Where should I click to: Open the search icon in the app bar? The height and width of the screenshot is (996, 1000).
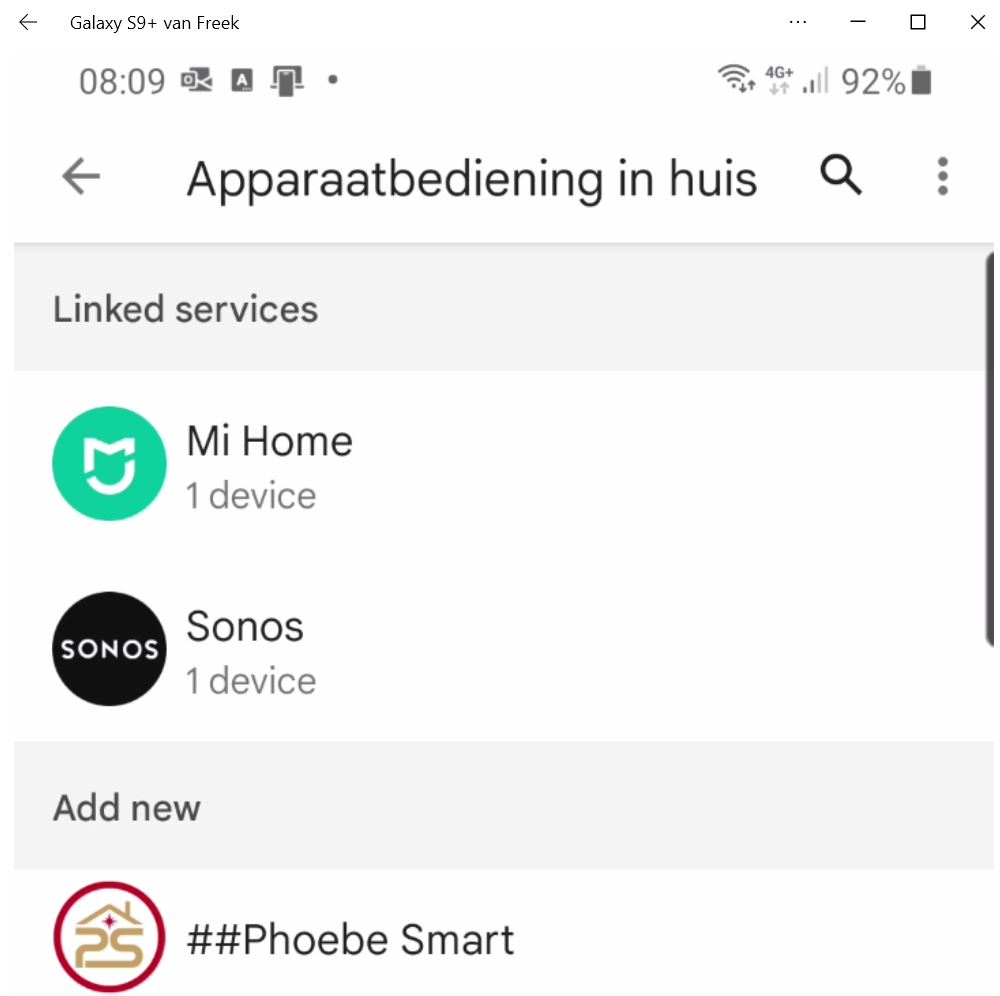pos(841,176)
